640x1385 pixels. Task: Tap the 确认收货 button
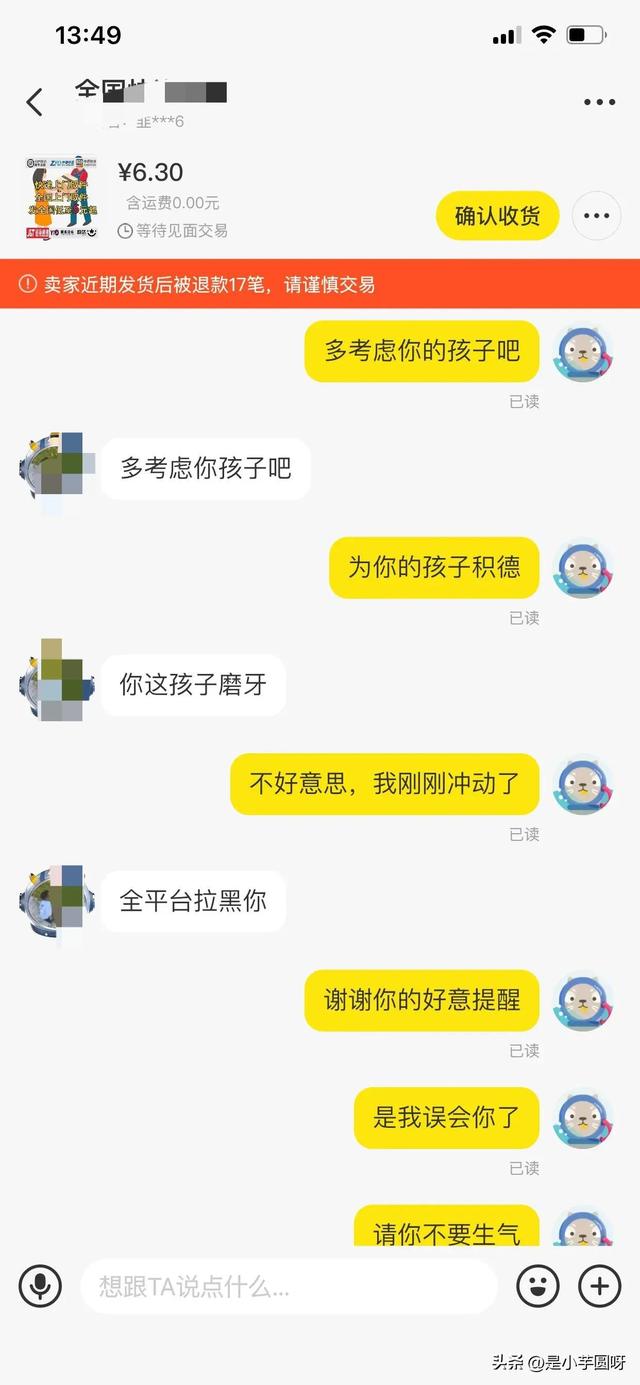pos(497,215)
